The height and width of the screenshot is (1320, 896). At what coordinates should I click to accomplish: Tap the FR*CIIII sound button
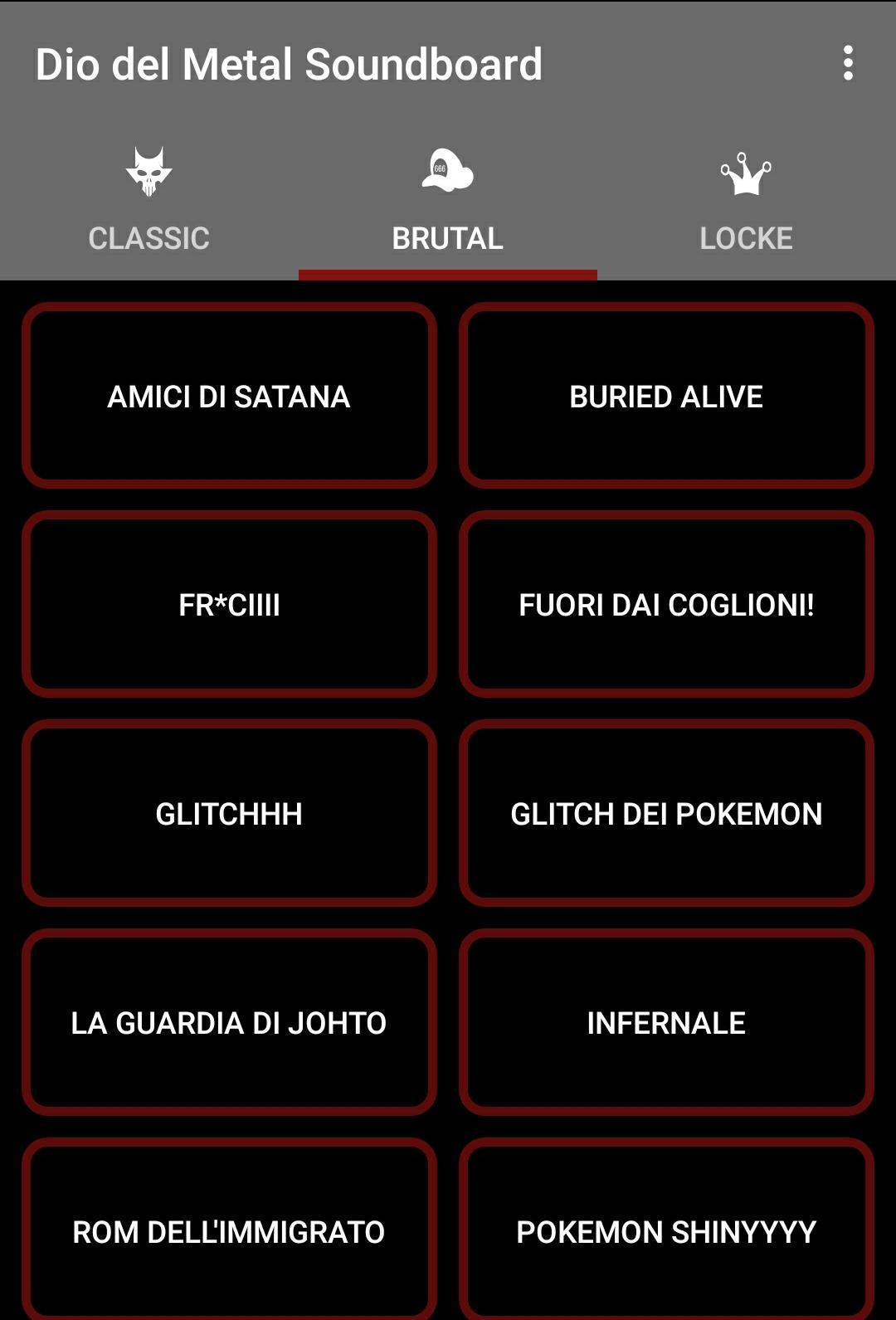click(x=229, y=605)
